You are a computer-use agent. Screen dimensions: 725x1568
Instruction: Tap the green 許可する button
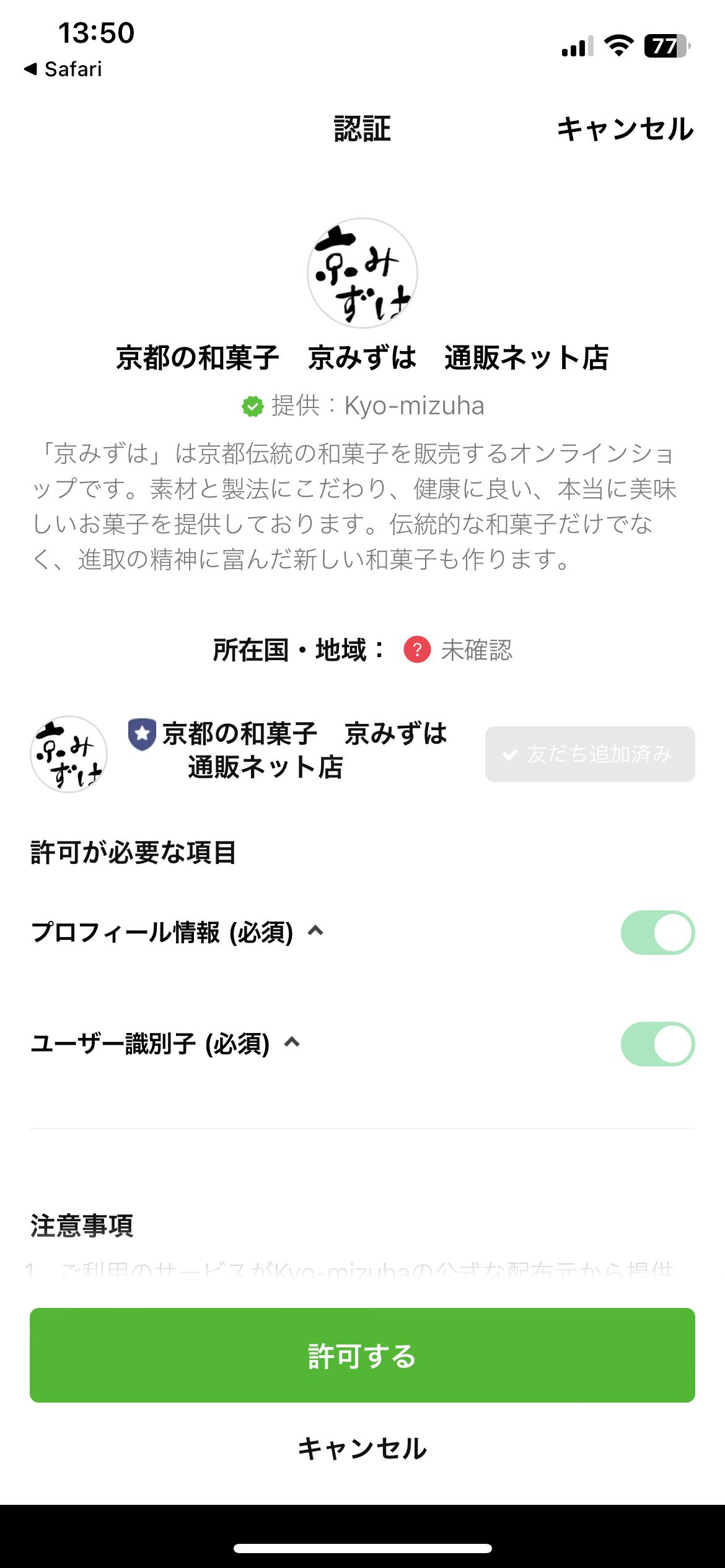point(362,1355)
